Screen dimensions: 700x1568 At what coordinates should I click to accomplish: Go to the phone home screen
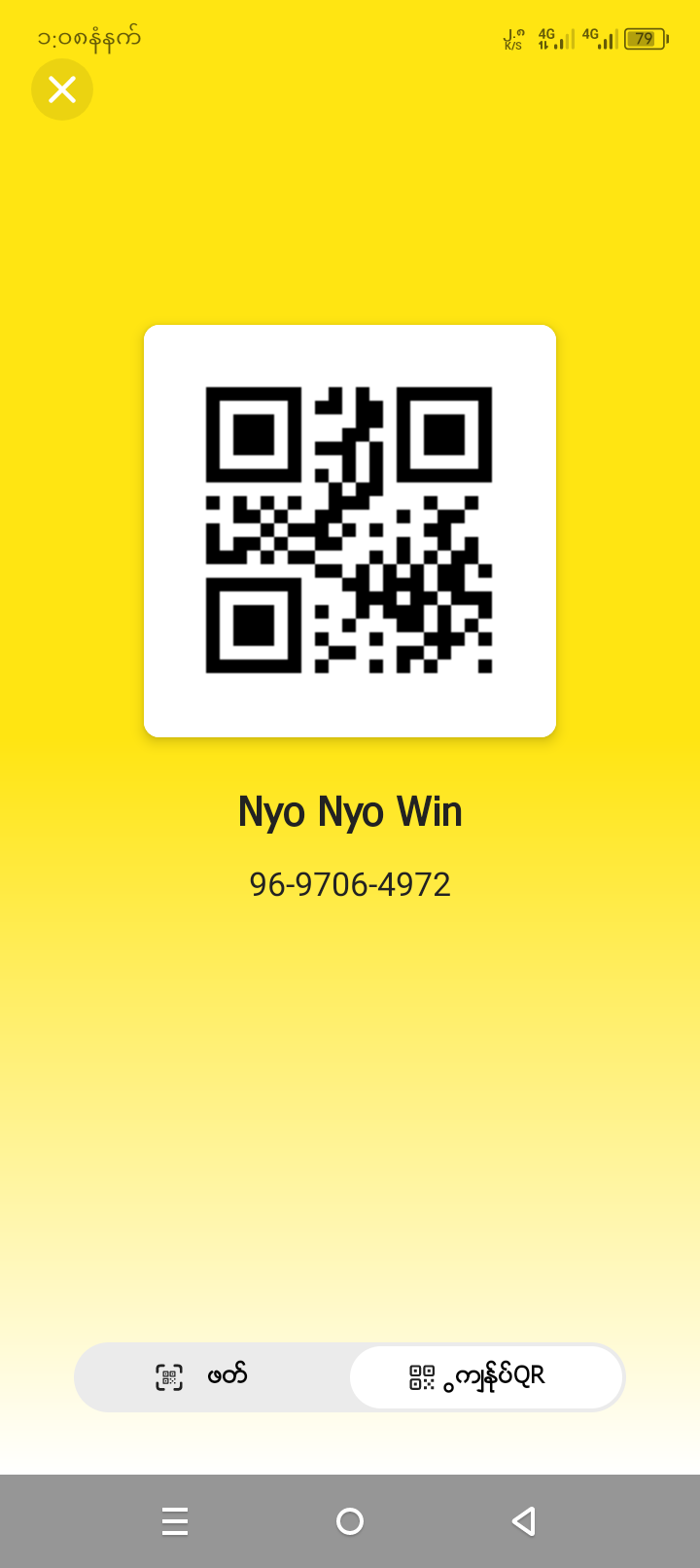pyautogui.click(x=350, y=1520)
